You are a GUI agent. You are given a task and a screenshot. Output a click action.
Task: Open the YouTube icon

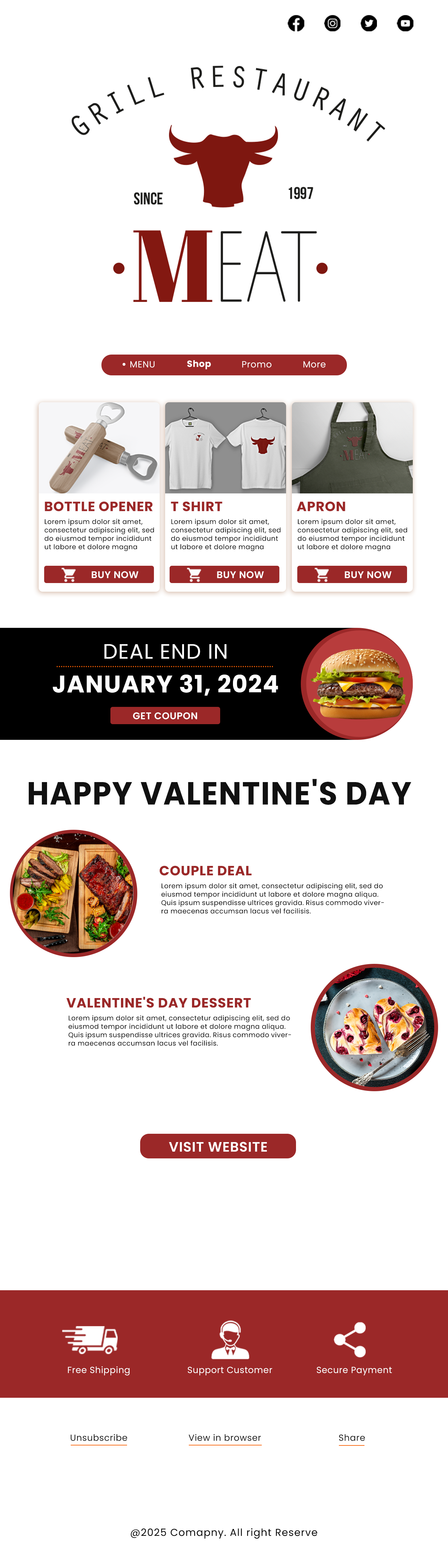pyautogui.click(x=405, y=23)
